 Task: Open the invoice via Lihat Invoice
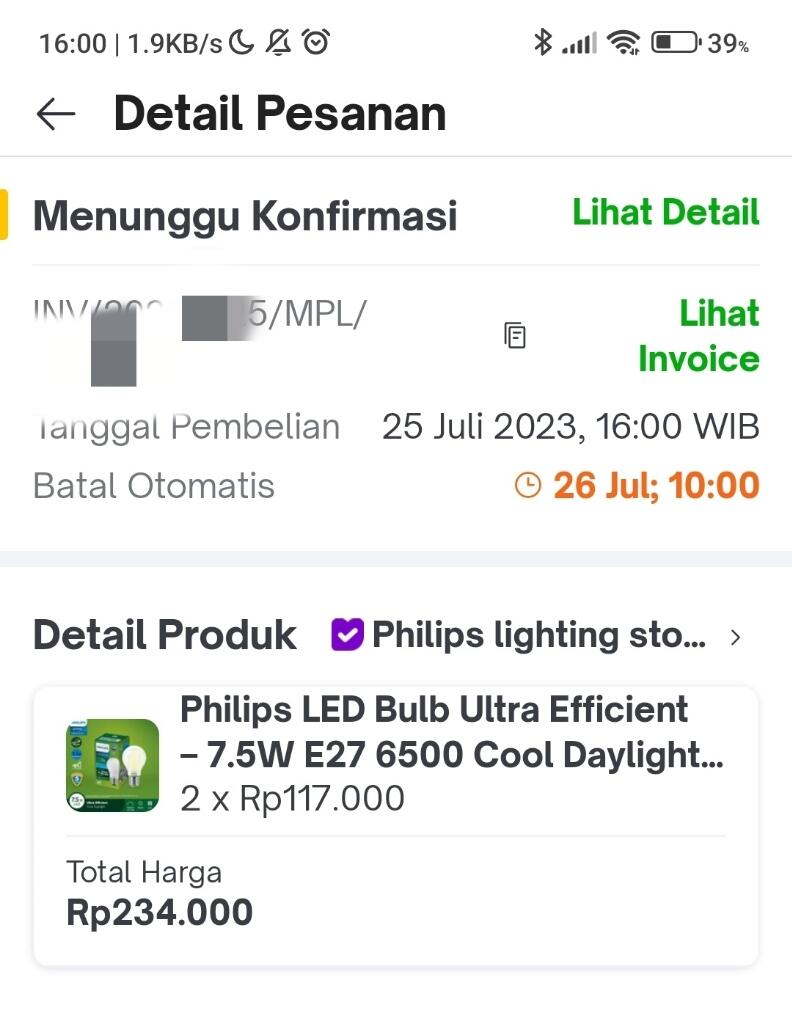700,336
